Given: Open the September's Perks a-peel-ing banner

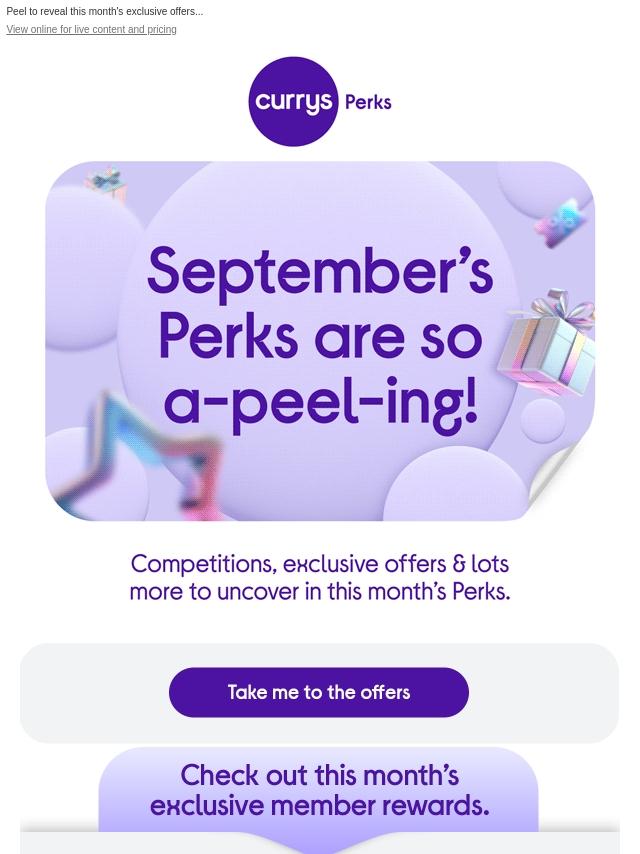Looking at the screenshot, I should point(320,341).
